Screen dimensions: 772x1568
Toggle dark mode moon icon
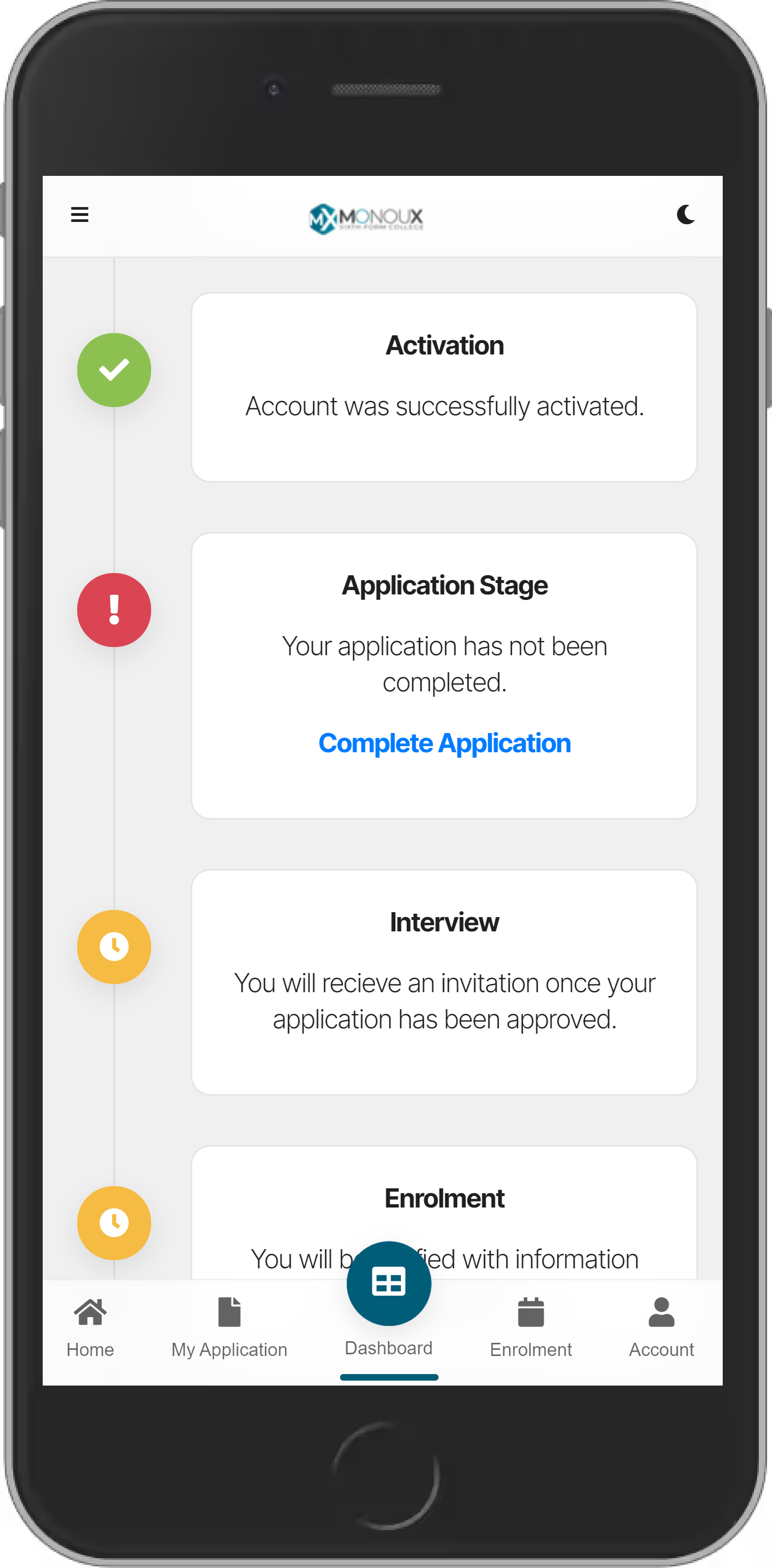685,214
